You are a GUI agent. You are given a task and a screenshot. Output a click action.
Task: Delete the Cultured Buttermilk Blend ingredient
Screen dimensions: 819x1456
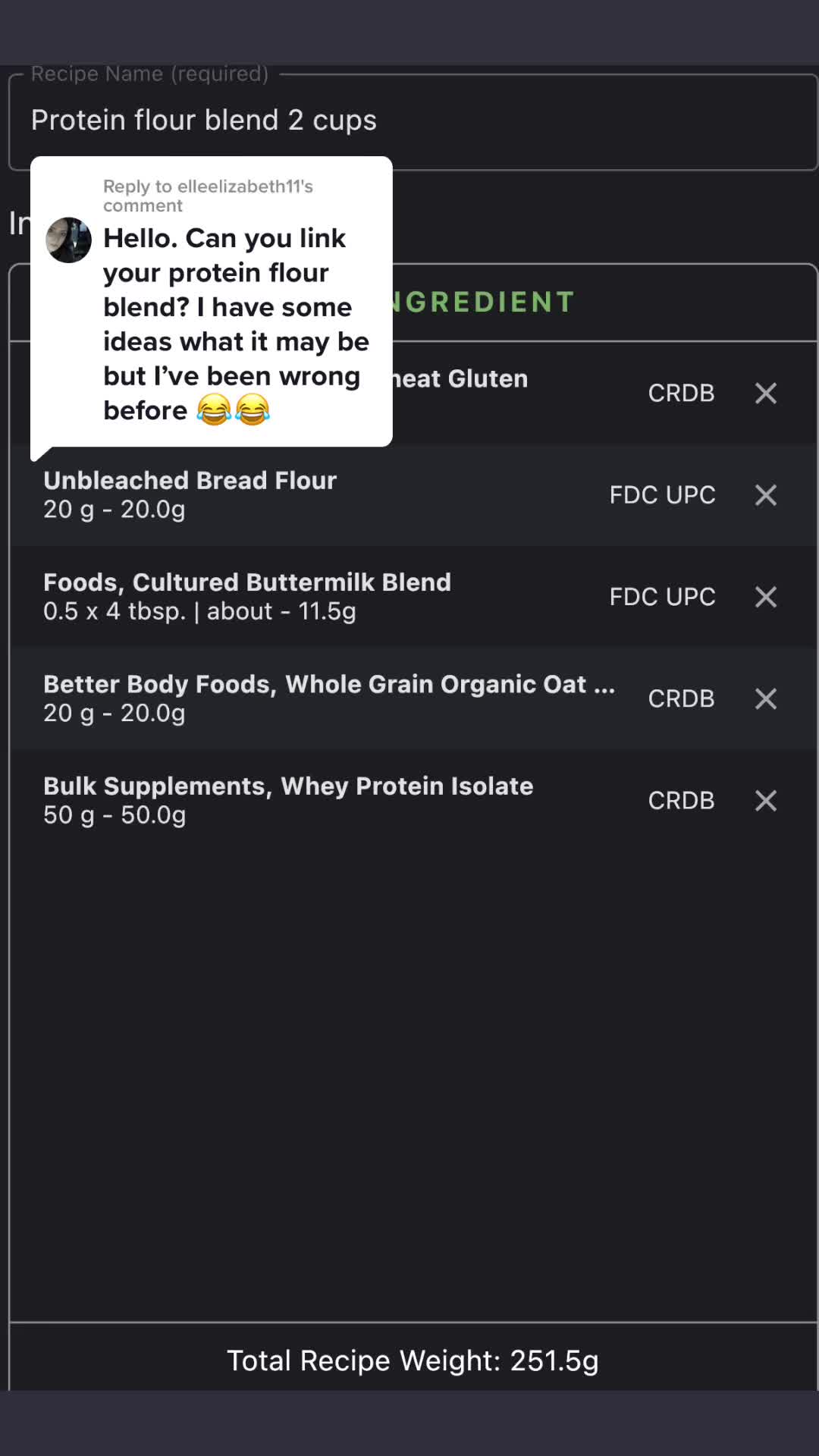click(766, 597)
